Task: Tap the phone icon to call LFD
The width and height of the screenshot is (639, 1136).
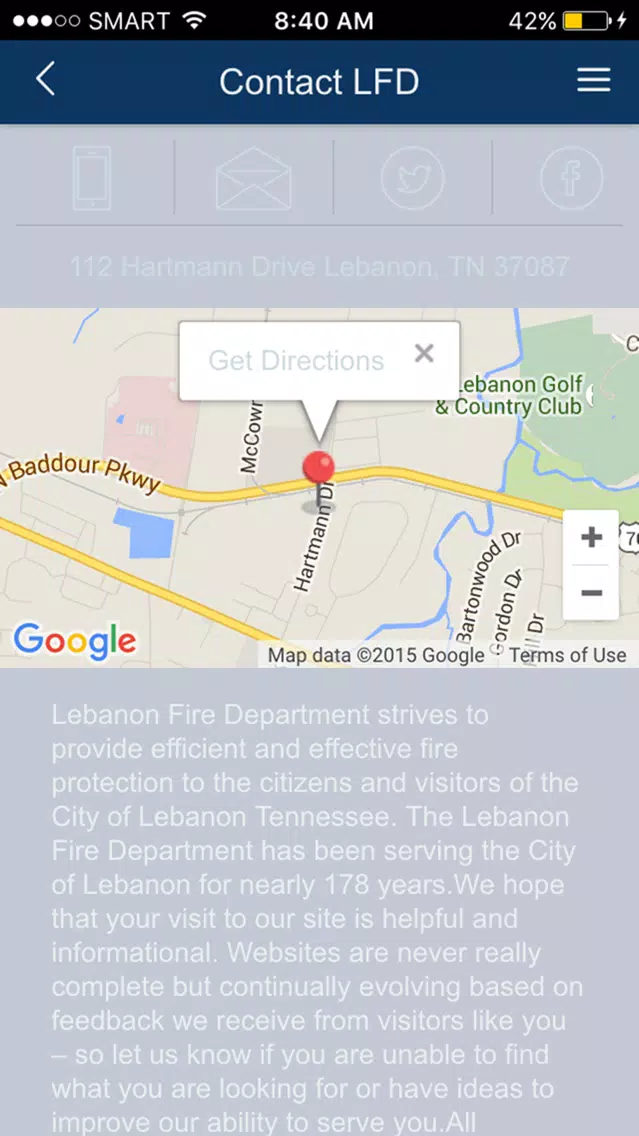Action: point(92,177)
